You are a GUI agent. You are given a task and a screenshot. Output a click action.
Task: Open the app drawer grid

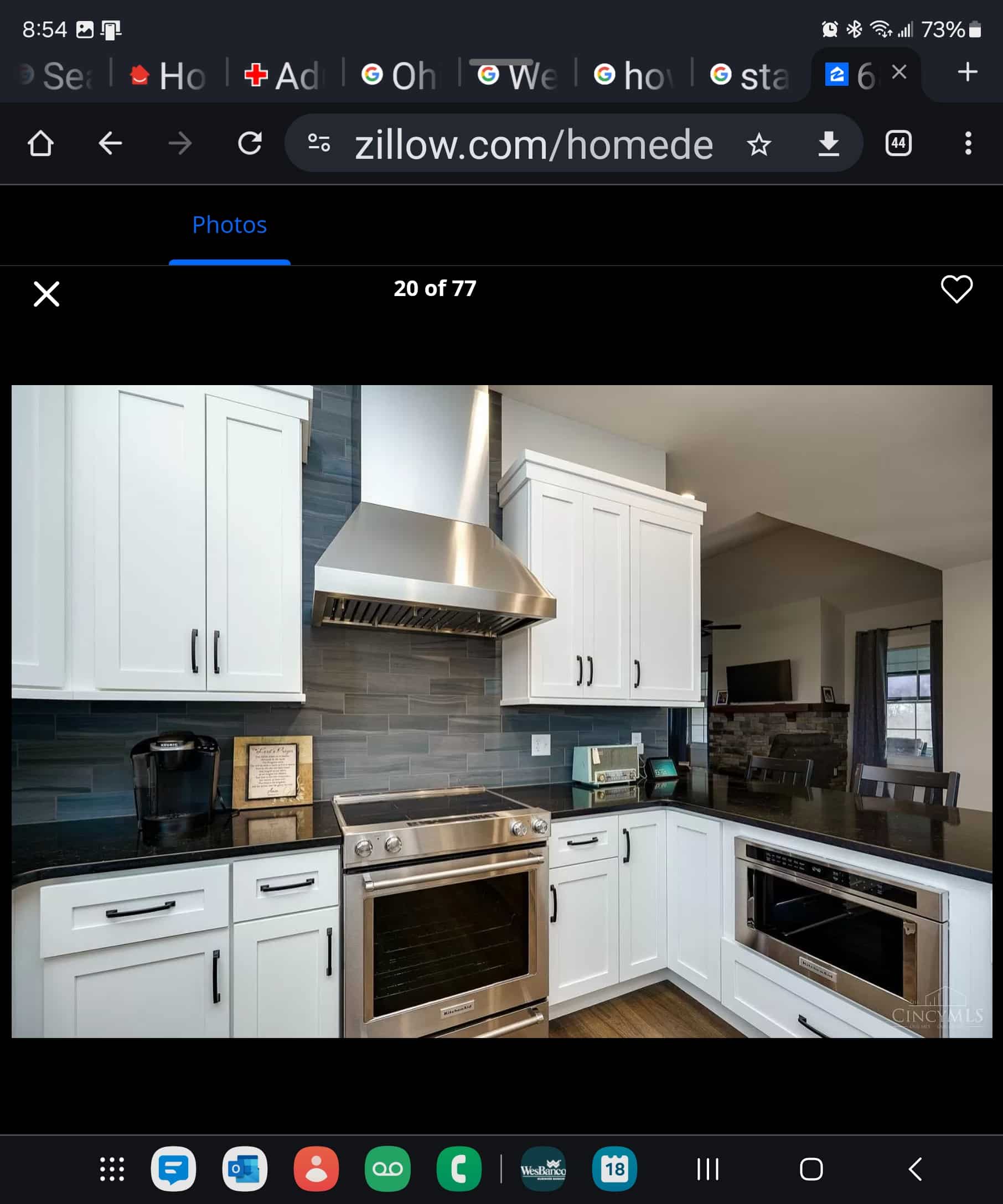click(x=112, y=1169)
